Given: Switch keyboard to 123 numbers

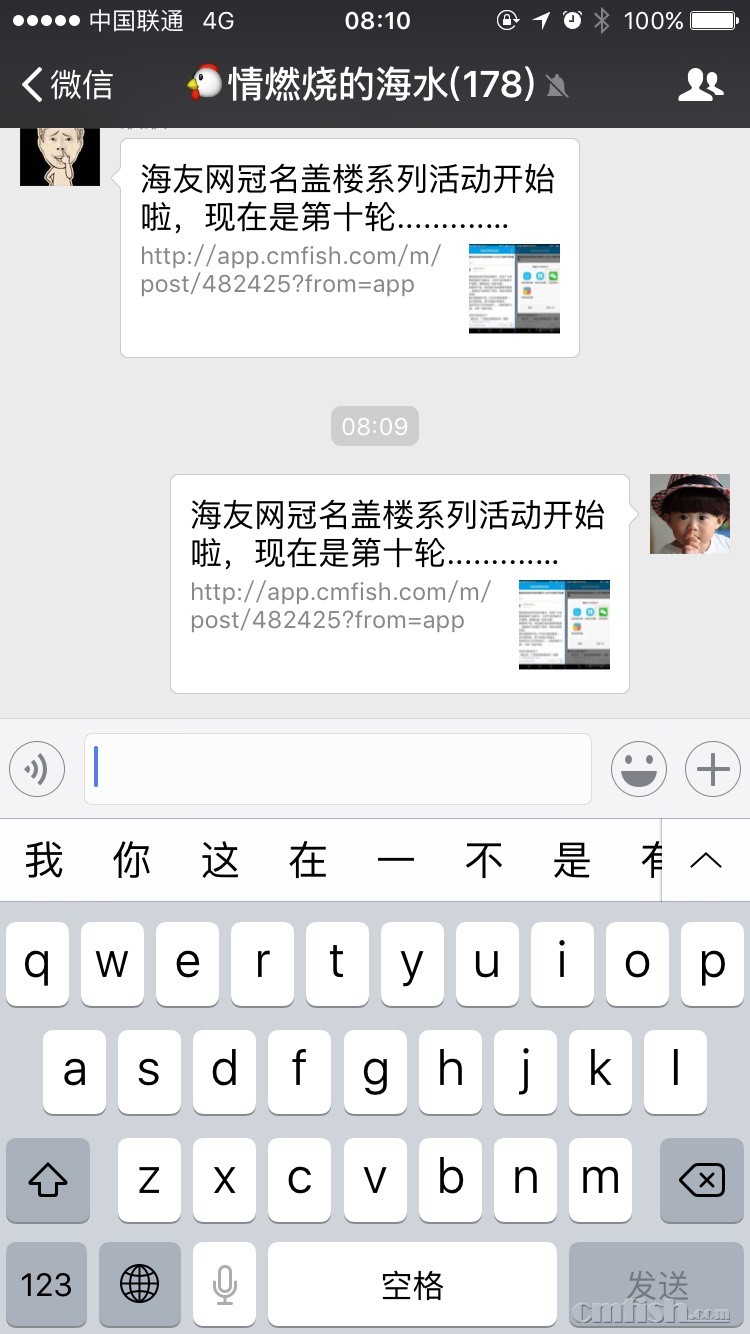Looking at the screenshot, I should (46, 1285).
